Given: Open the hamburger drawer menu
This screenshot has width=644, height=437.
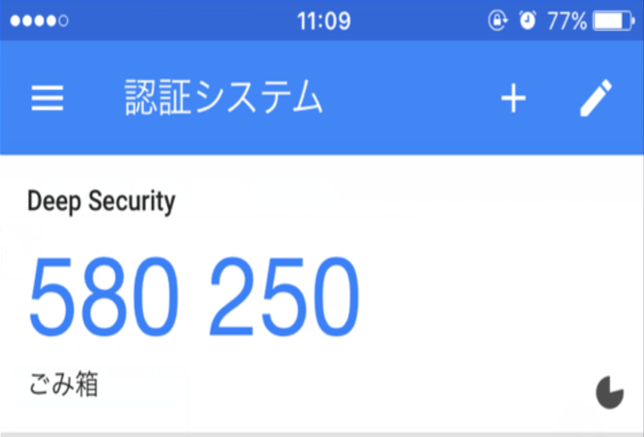Looking at the screenshot, I should point(48,98).
